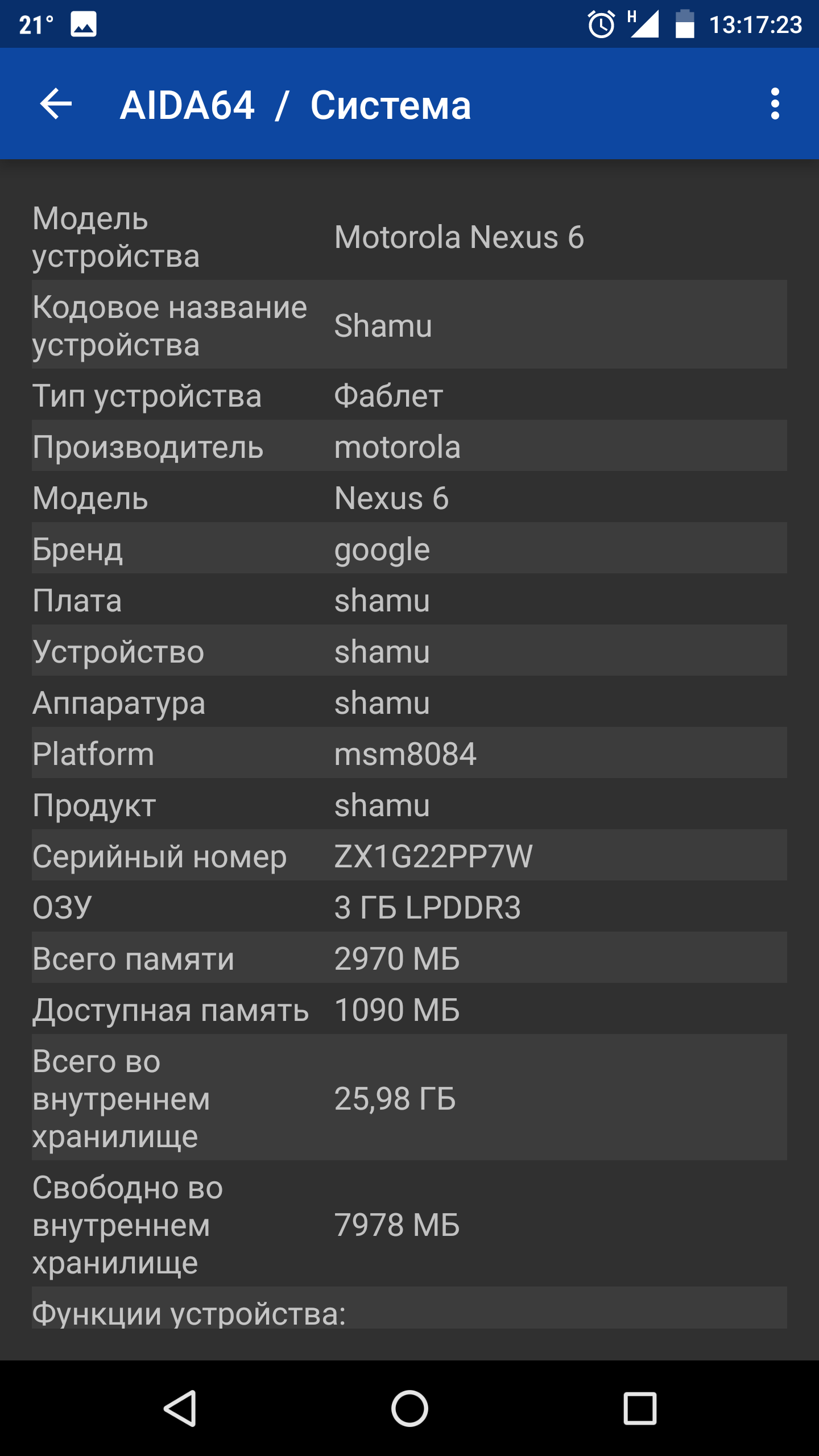
Task: Open the recent apps overview
Action: [x=640, y=1408]
